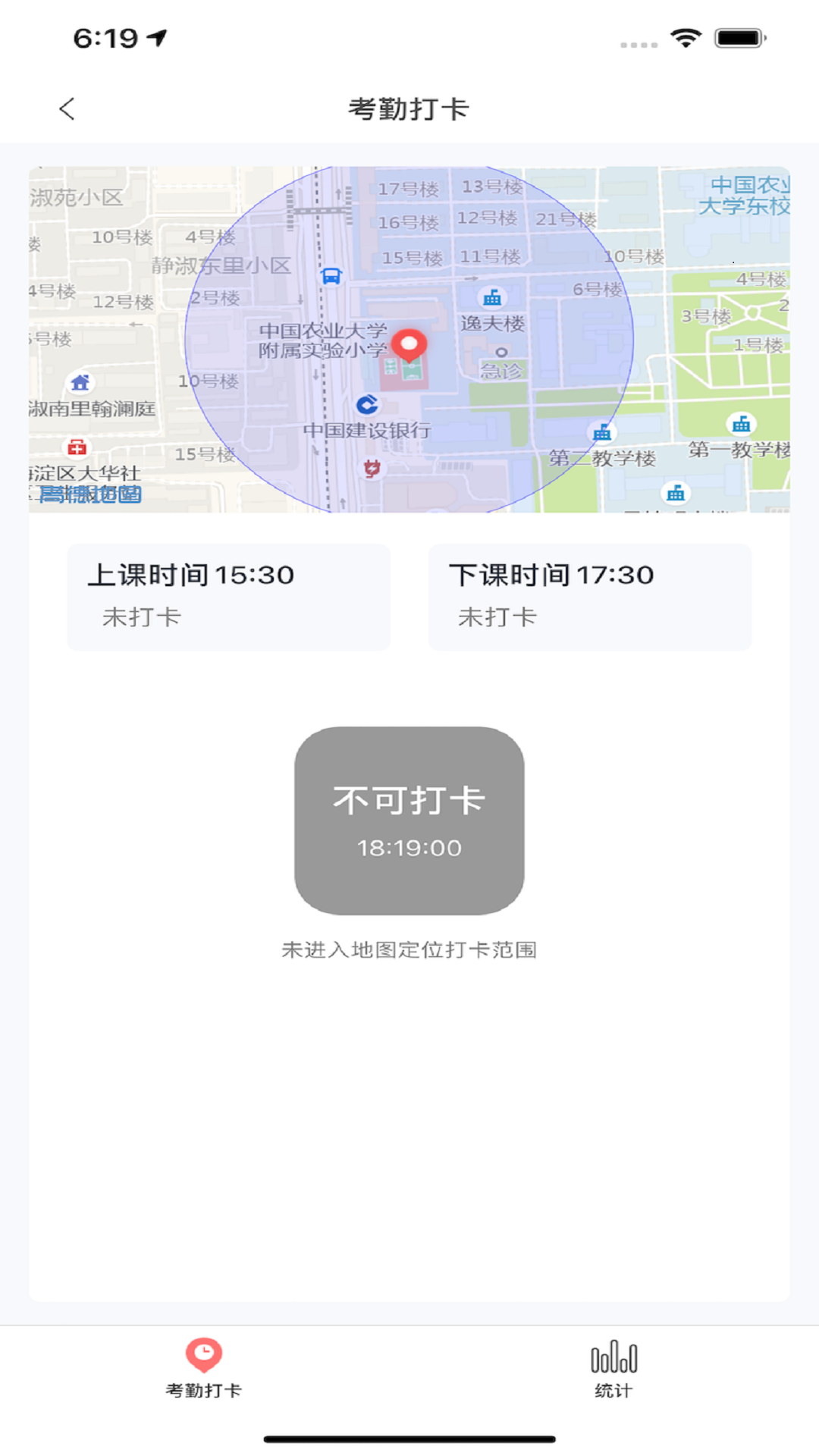Image resolution: width=819 pixels, height=1456 pixels.
Task: Open the 高德地图 logo link
Action: 89,494
